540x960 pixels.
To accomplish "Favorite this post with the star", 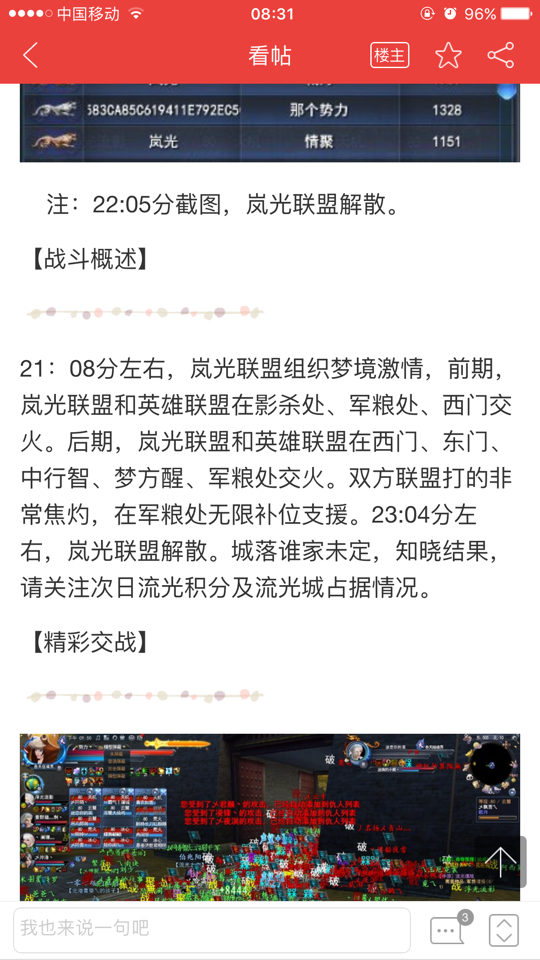I will [x=448, y=56].
